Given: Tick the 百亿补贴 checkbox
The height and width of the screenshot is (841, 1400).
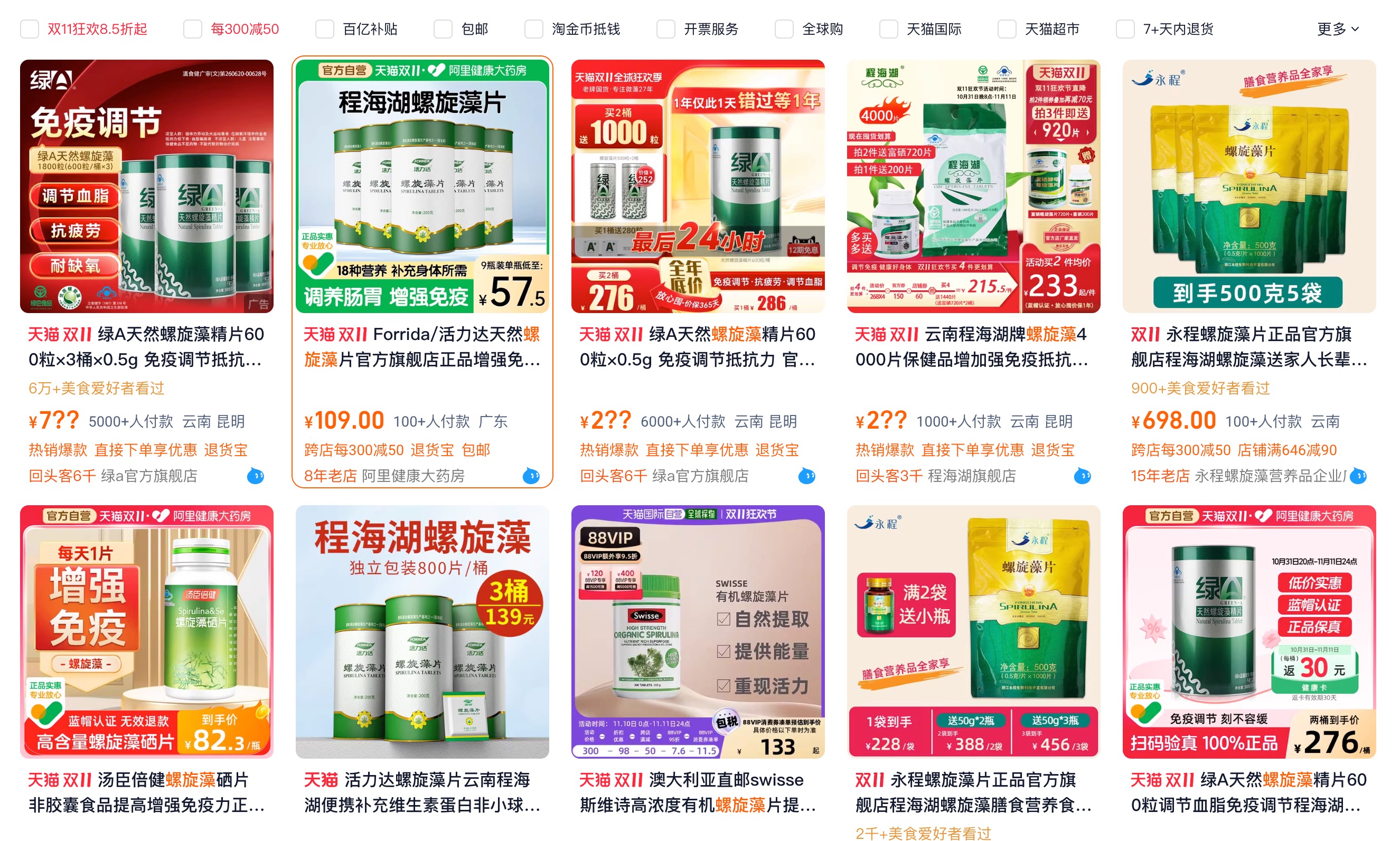Looking at the screenshot, I should coord(325,29).
